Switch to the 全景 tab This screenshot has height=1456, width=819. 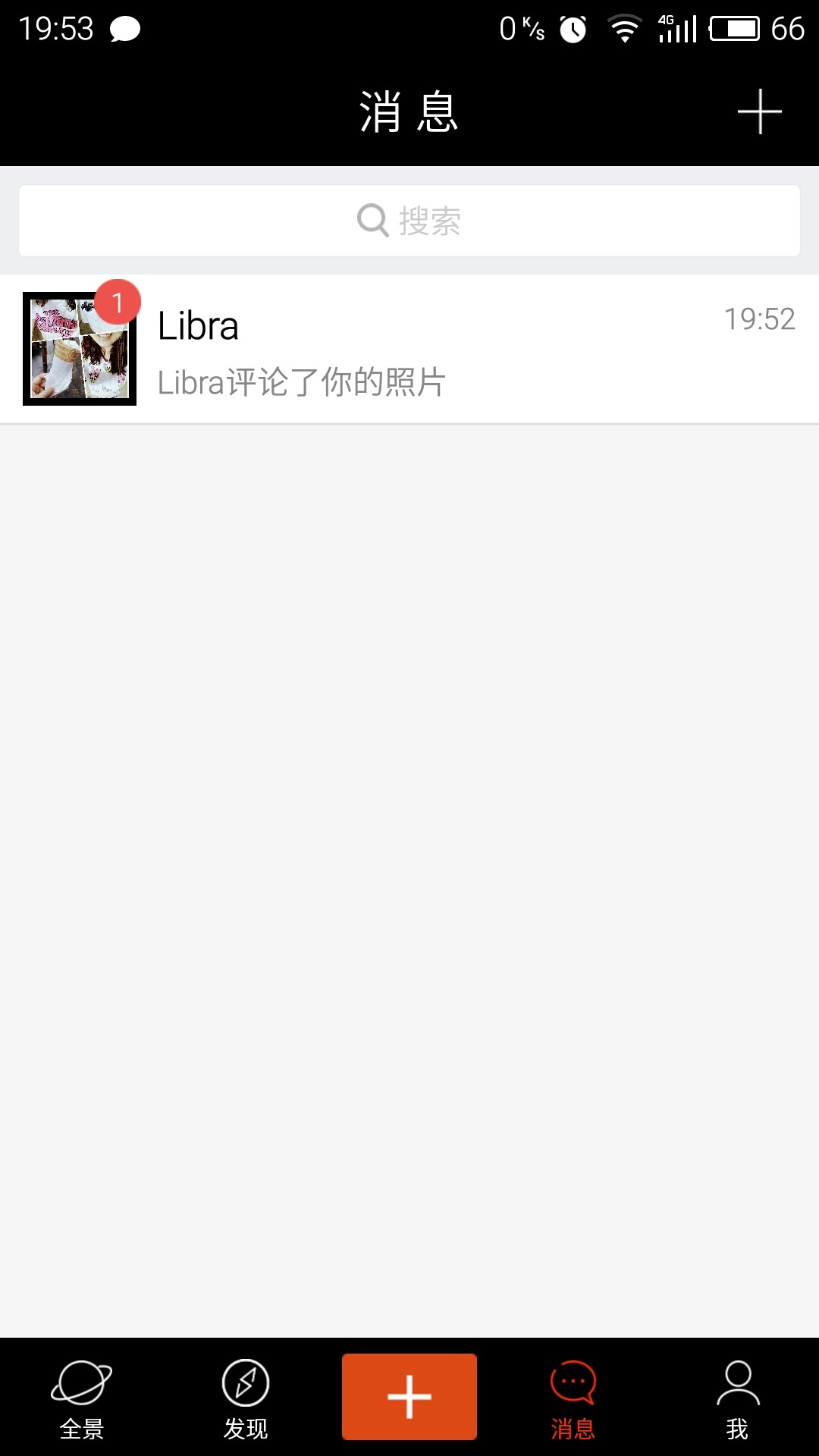point(82,1398)
